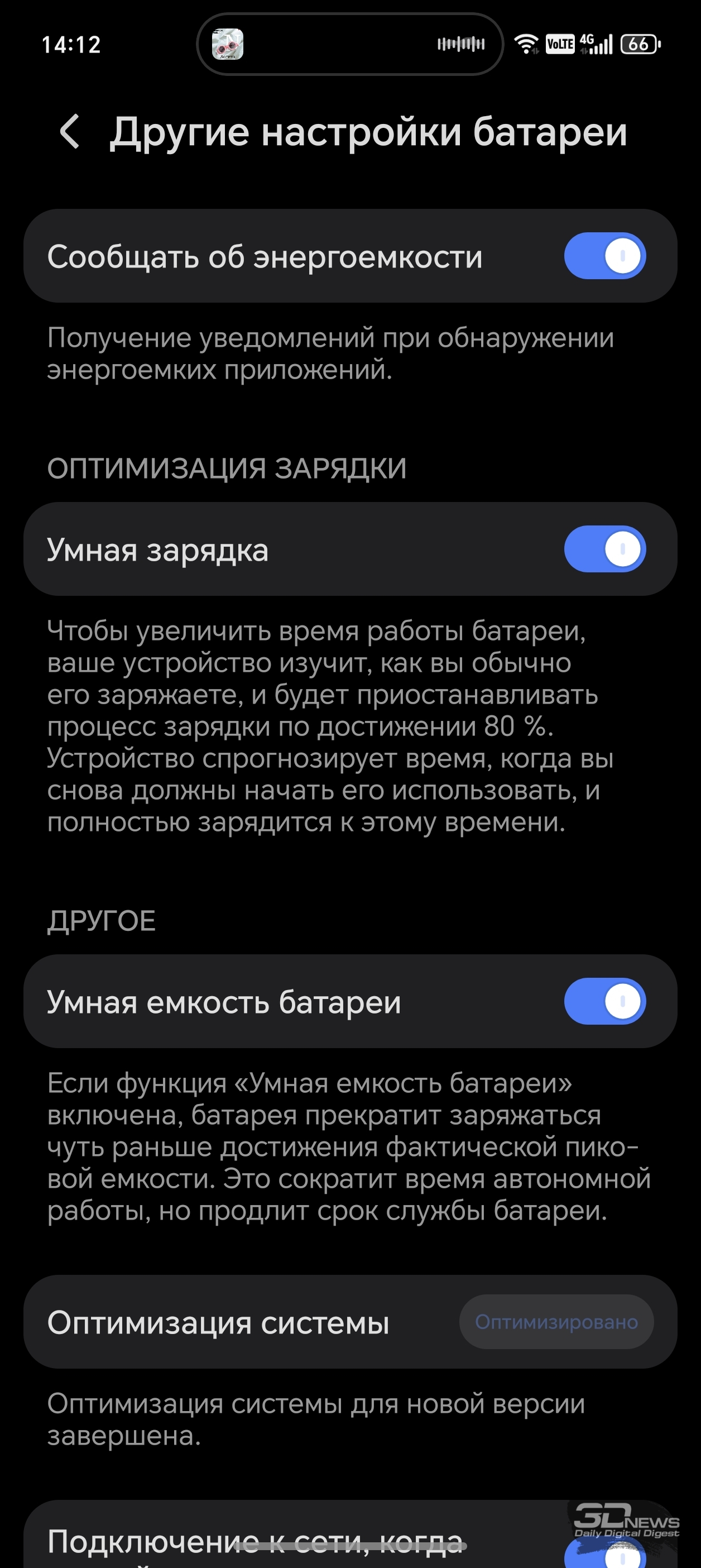
Task: Toggle Сообщать об энергоемкости switch
Action: coord(604,256)
